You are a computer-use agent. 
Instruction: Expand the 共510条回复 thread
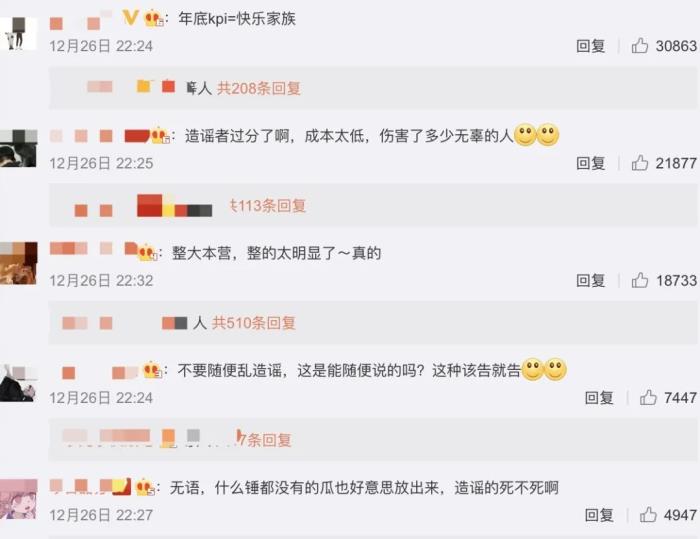[254, 323]
